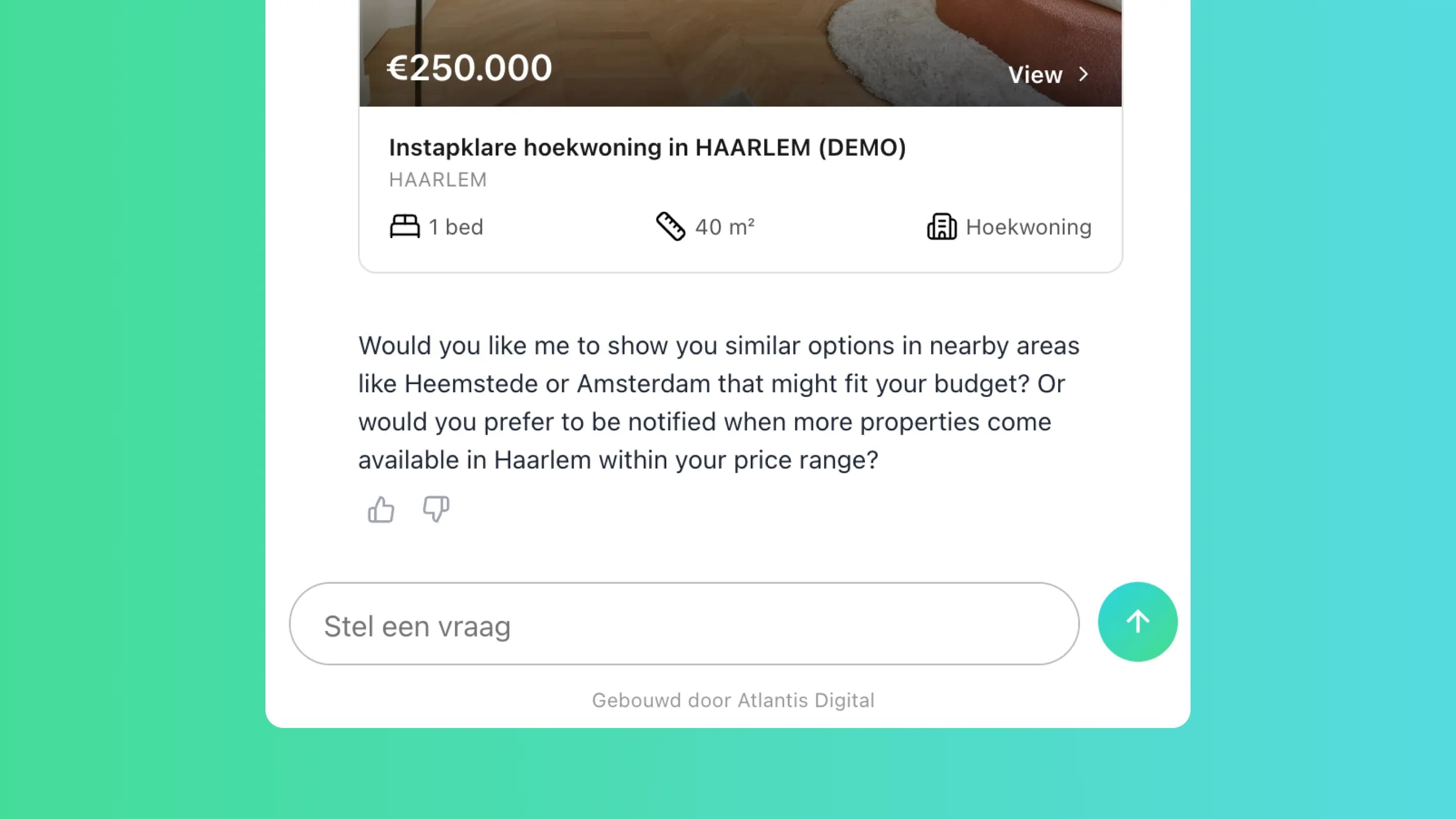View the €250.000 property listing

pos(1048,75)
